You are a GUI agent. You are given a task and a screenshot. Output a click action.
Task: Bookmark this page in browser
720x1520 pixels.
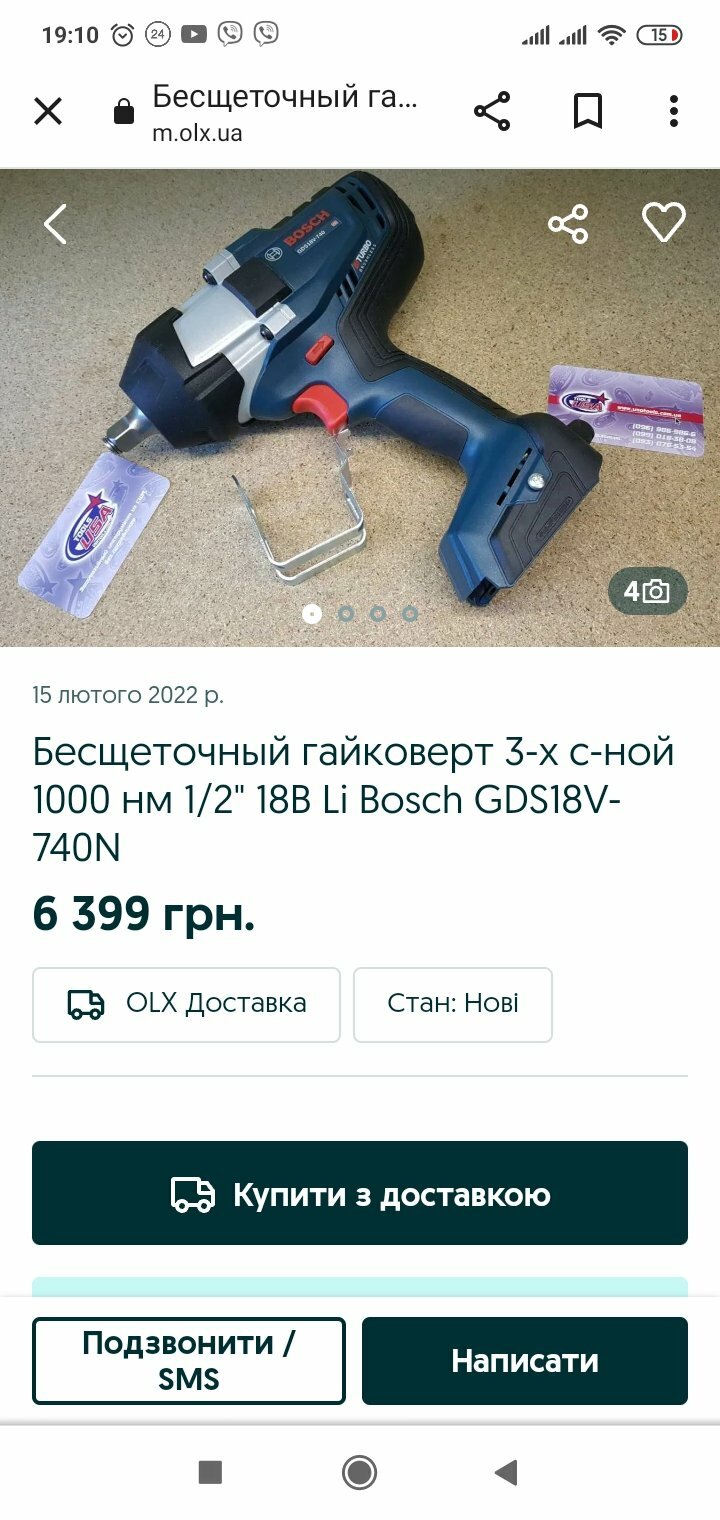tap(588, 111)
